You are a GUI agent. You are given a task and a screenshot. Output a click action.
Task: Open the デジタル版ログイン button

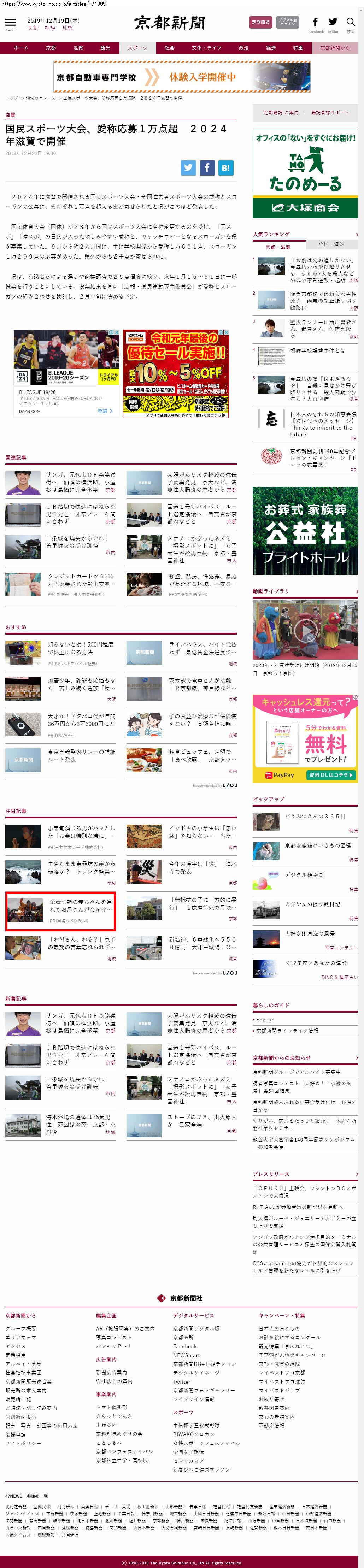(287, 23)
